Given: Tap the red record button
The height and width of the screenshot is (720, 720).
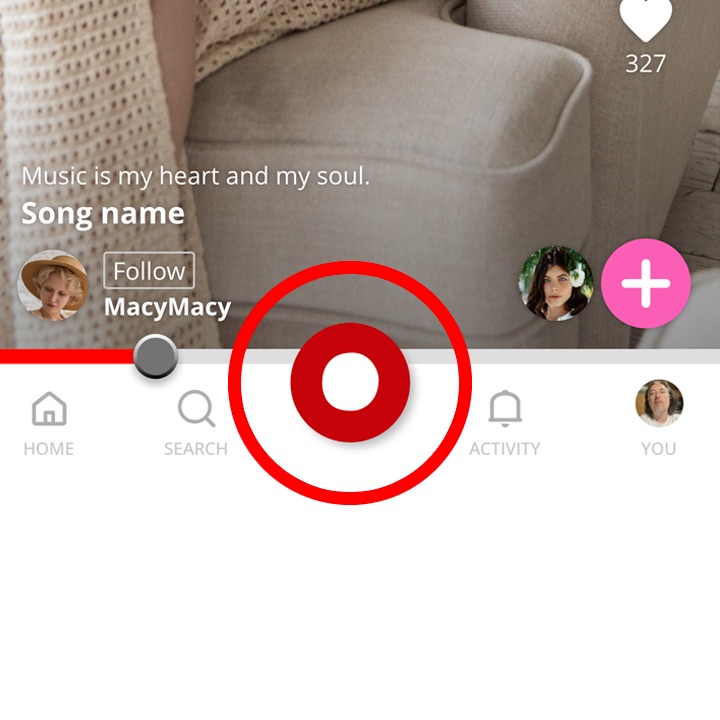Looking at the screenshot, I should [350, 383].
